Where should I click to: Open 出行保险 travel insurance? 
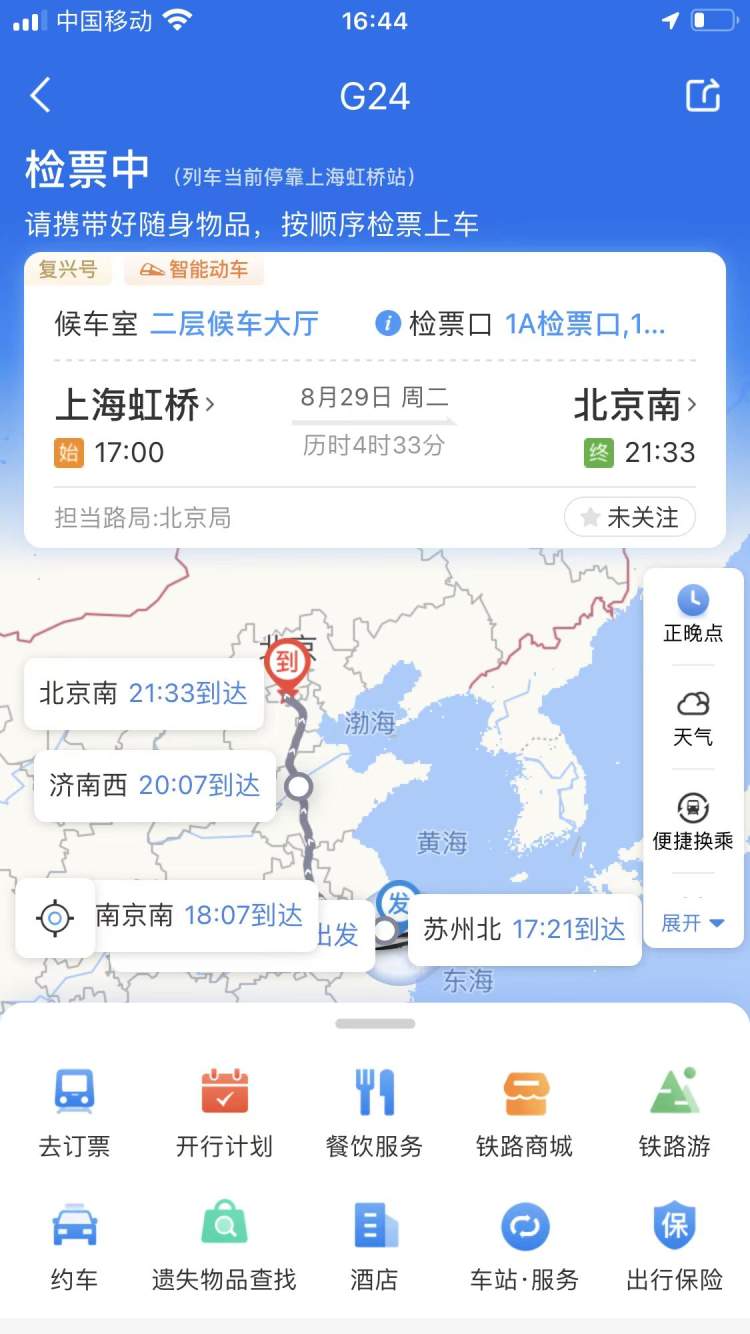674,1246
